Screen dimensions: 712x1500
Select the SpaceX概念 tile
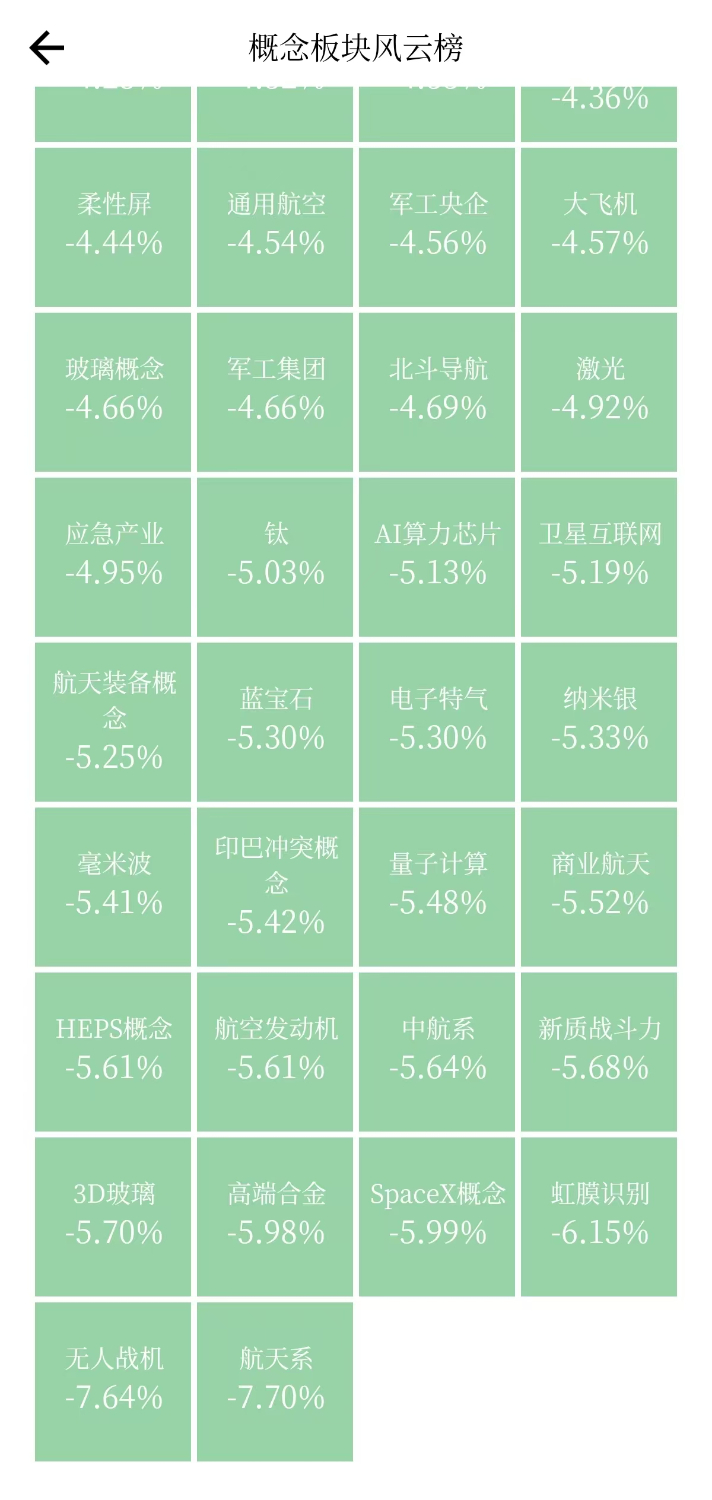click(x=437, y=1217)
